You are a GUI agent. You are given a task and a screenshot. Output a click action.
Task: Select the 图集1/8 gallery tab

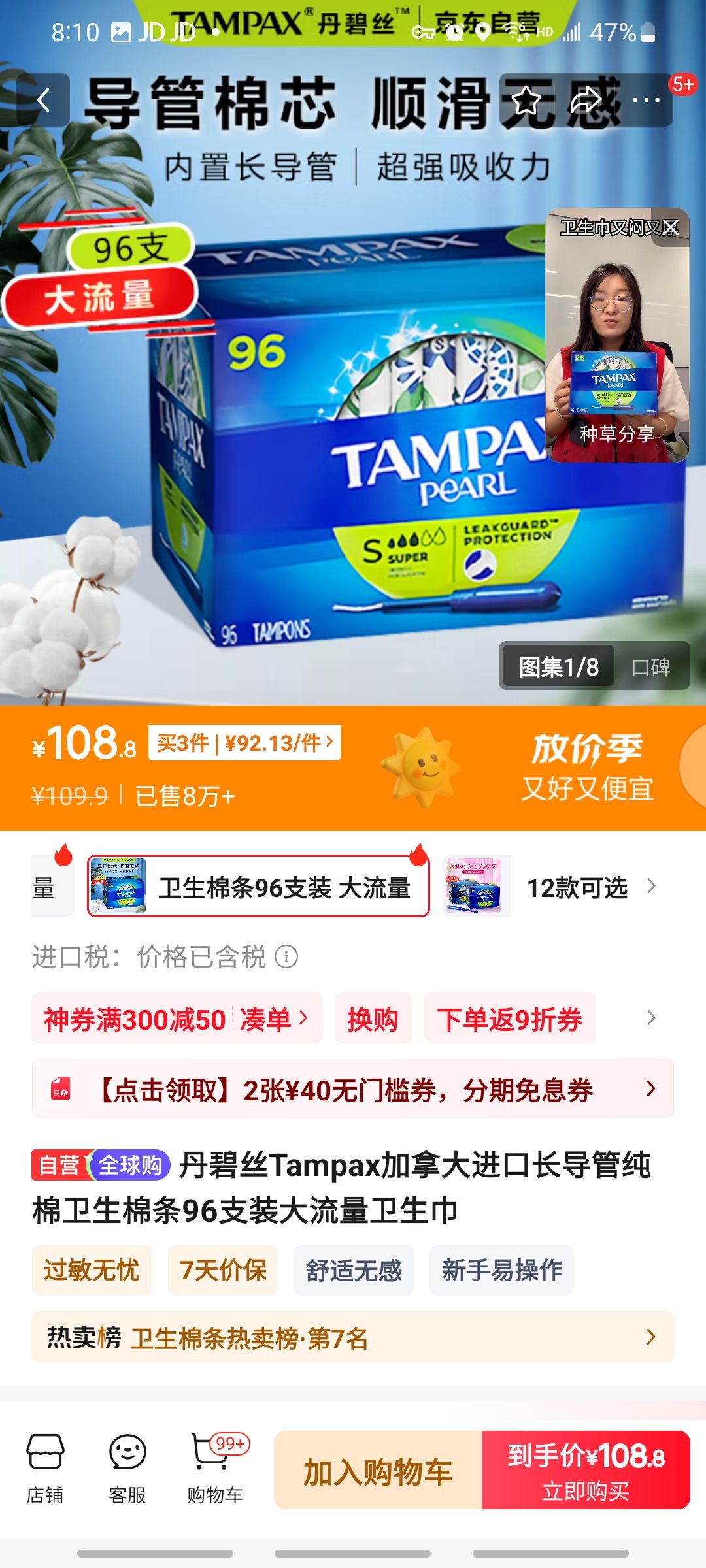pos(558,666)
